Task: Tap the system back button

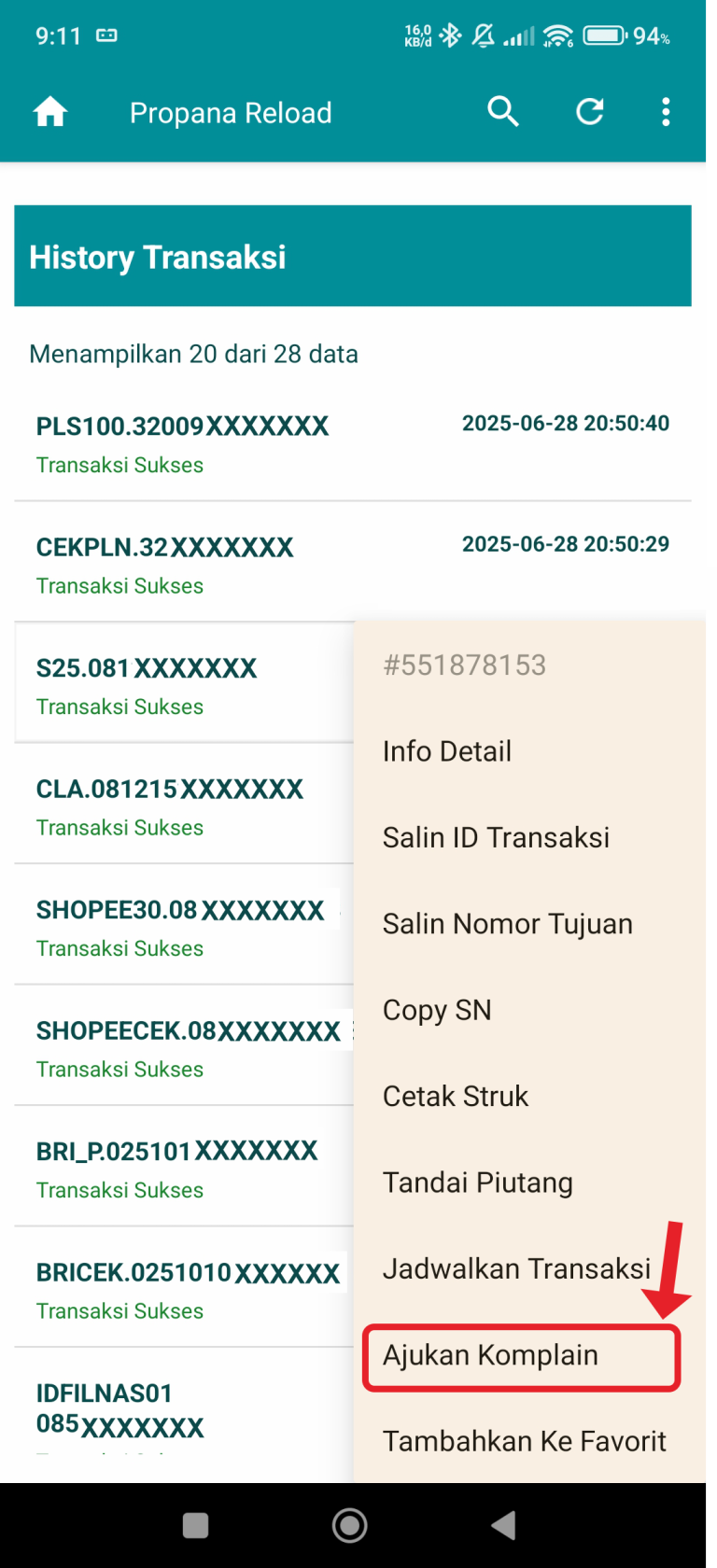Action: [504, 1526]
